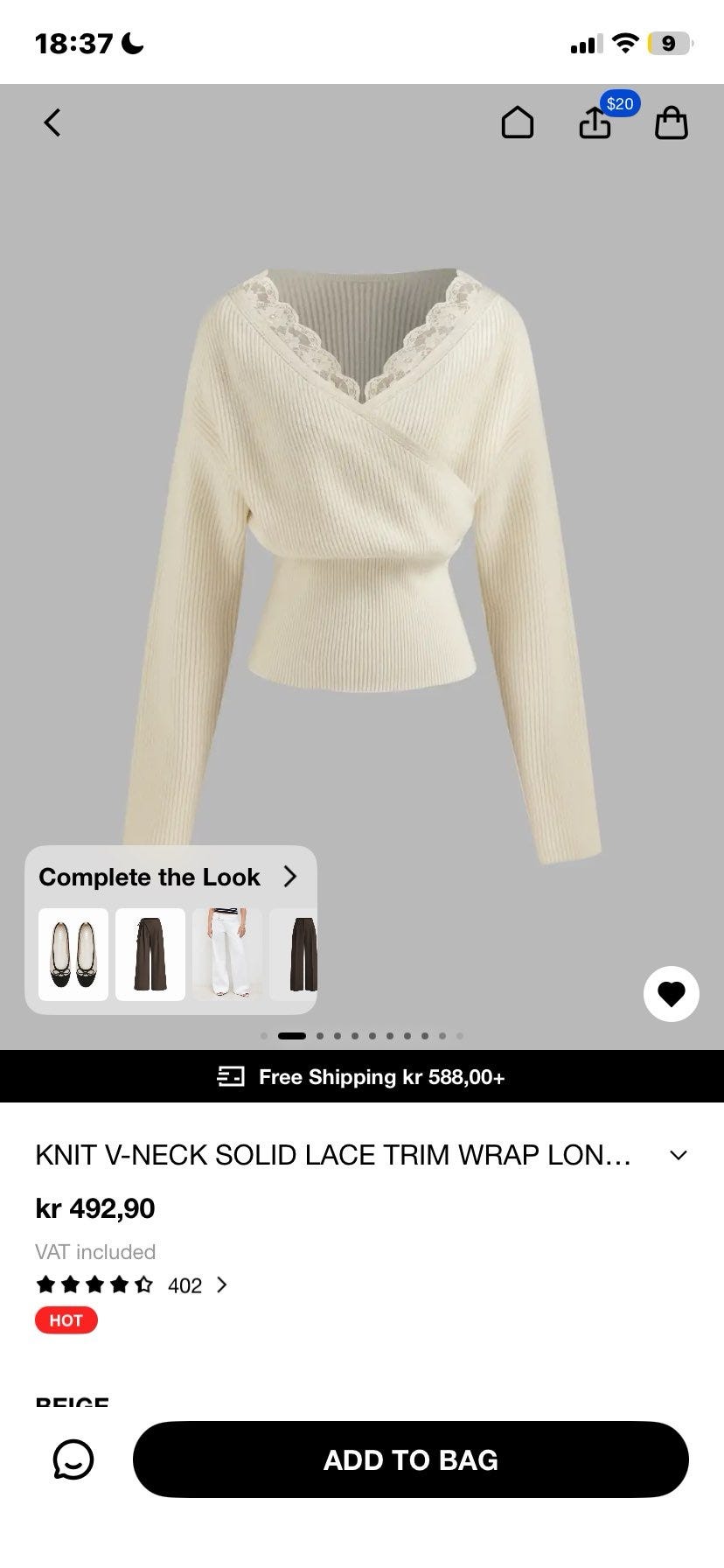The height and width of the screenshot is (1568, 724).
Task: Tap the Free Shipping banner
Action: (362, 1076)
